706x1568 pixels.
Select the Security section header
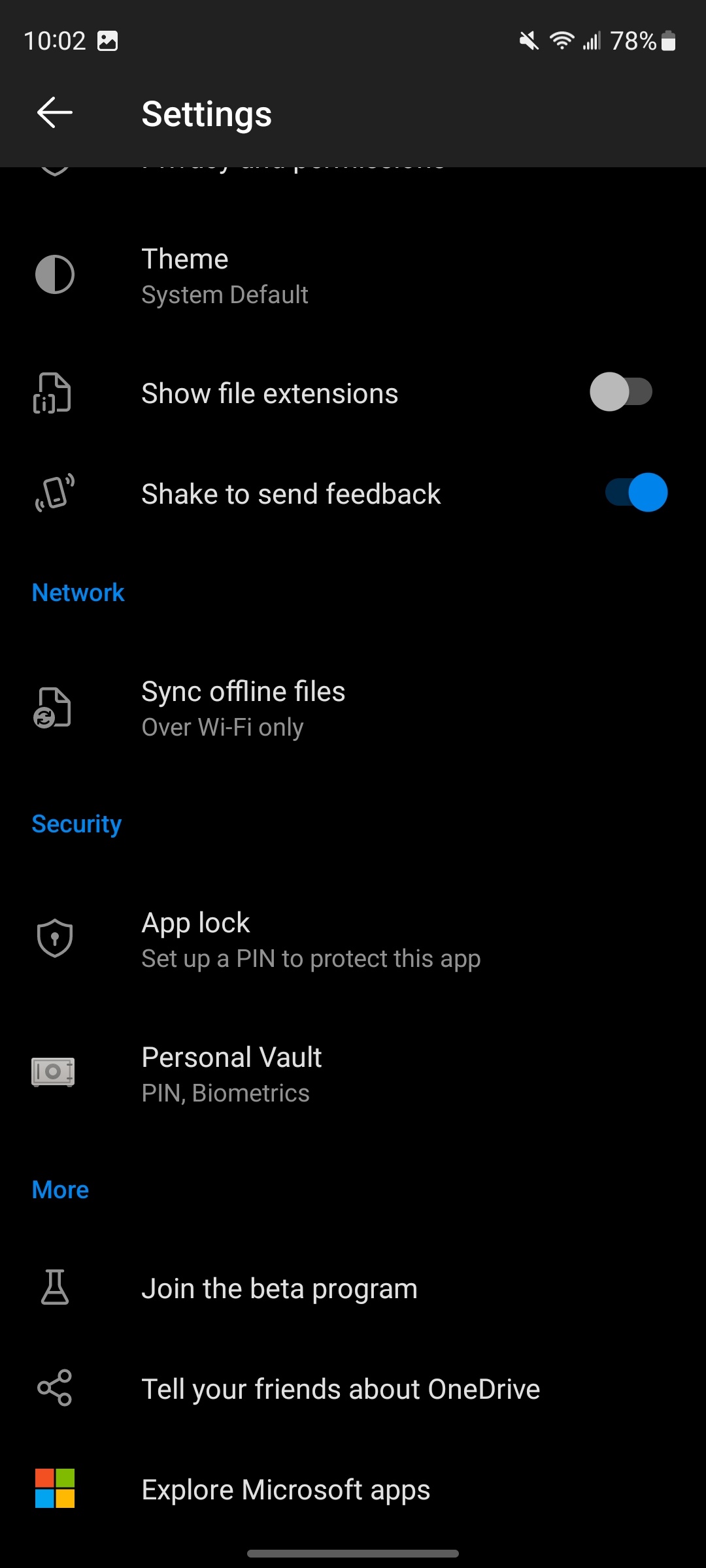click(x=76, y=824)
